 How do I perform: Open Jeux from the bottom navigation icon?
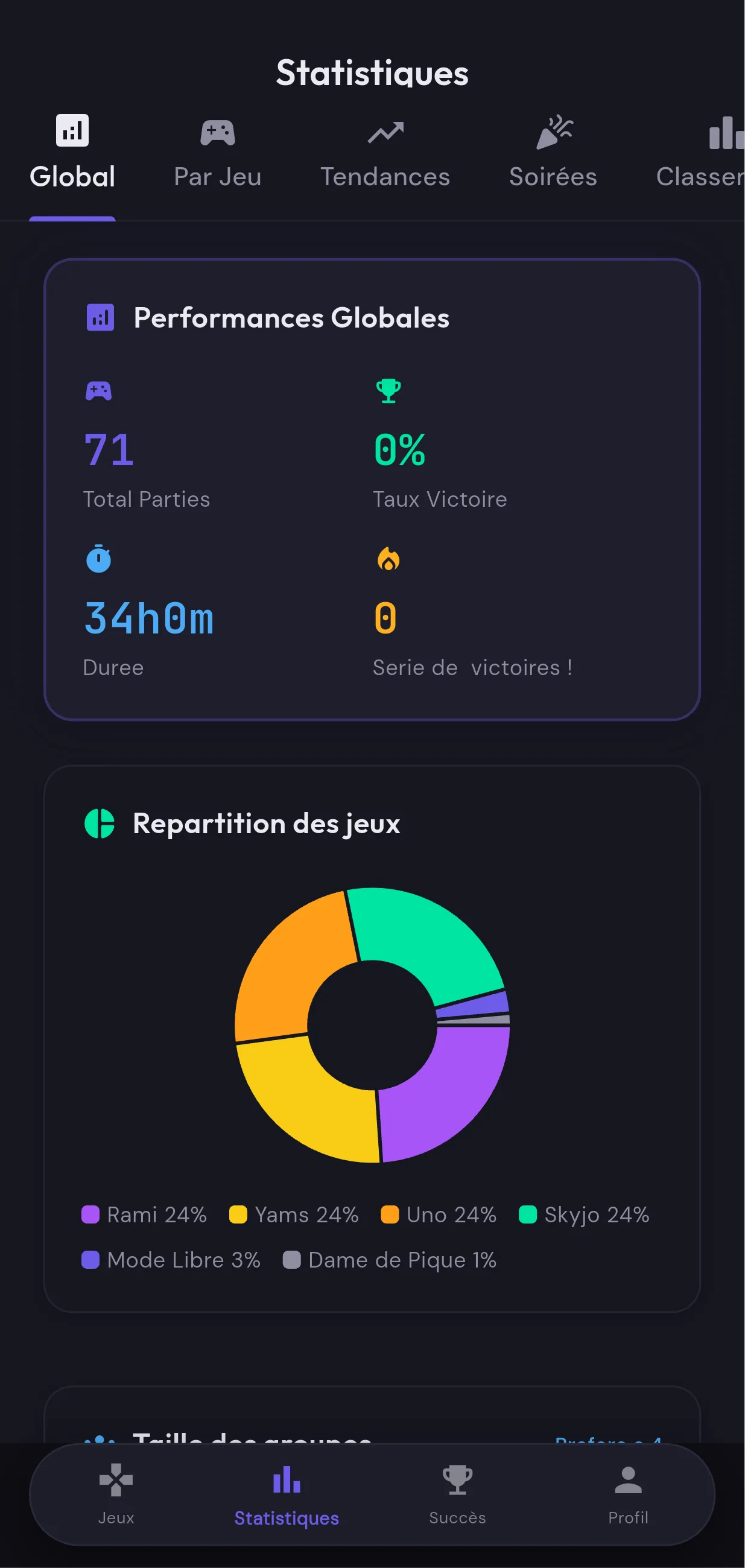coord(116,1487)
